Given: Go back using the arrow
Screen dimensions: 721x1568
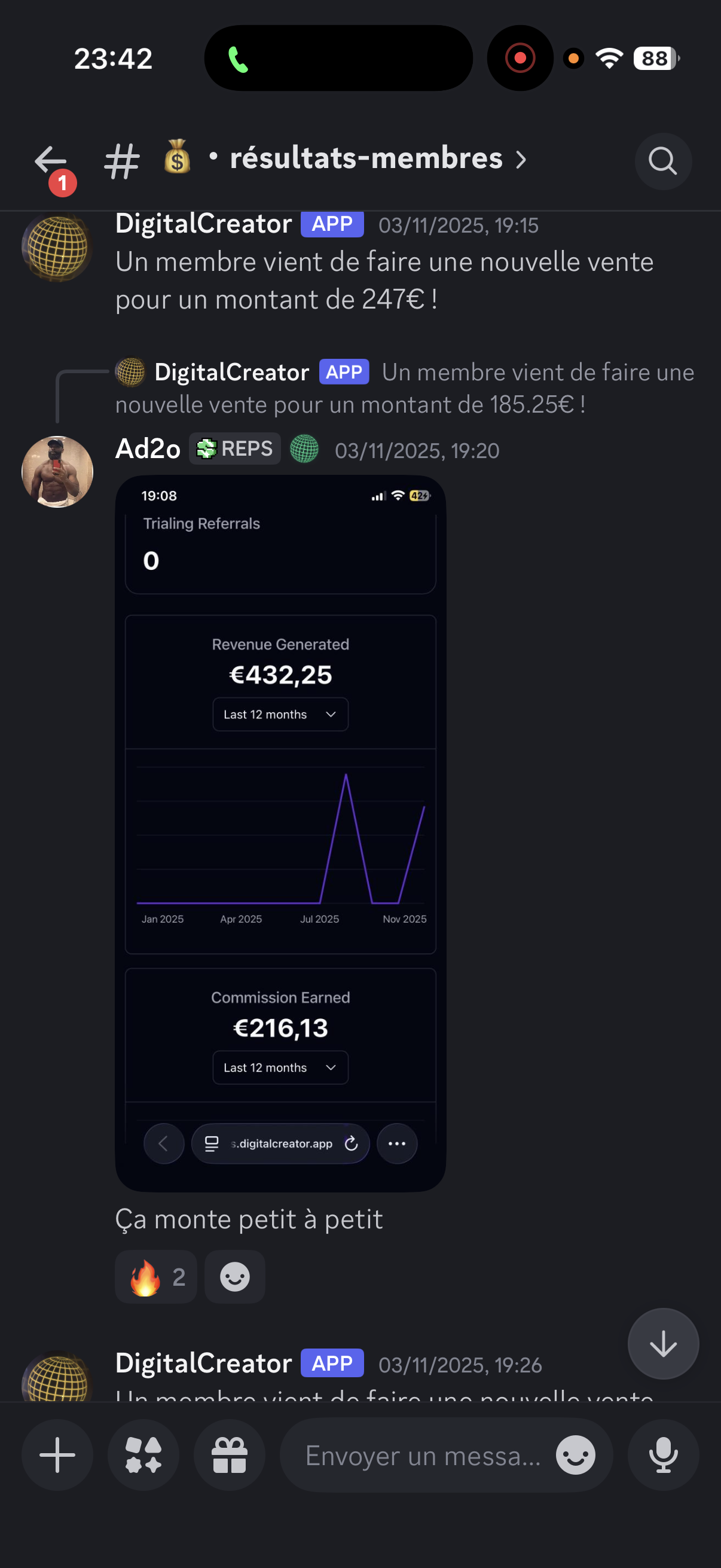Looking at the screenshot, I should [50, 161].
